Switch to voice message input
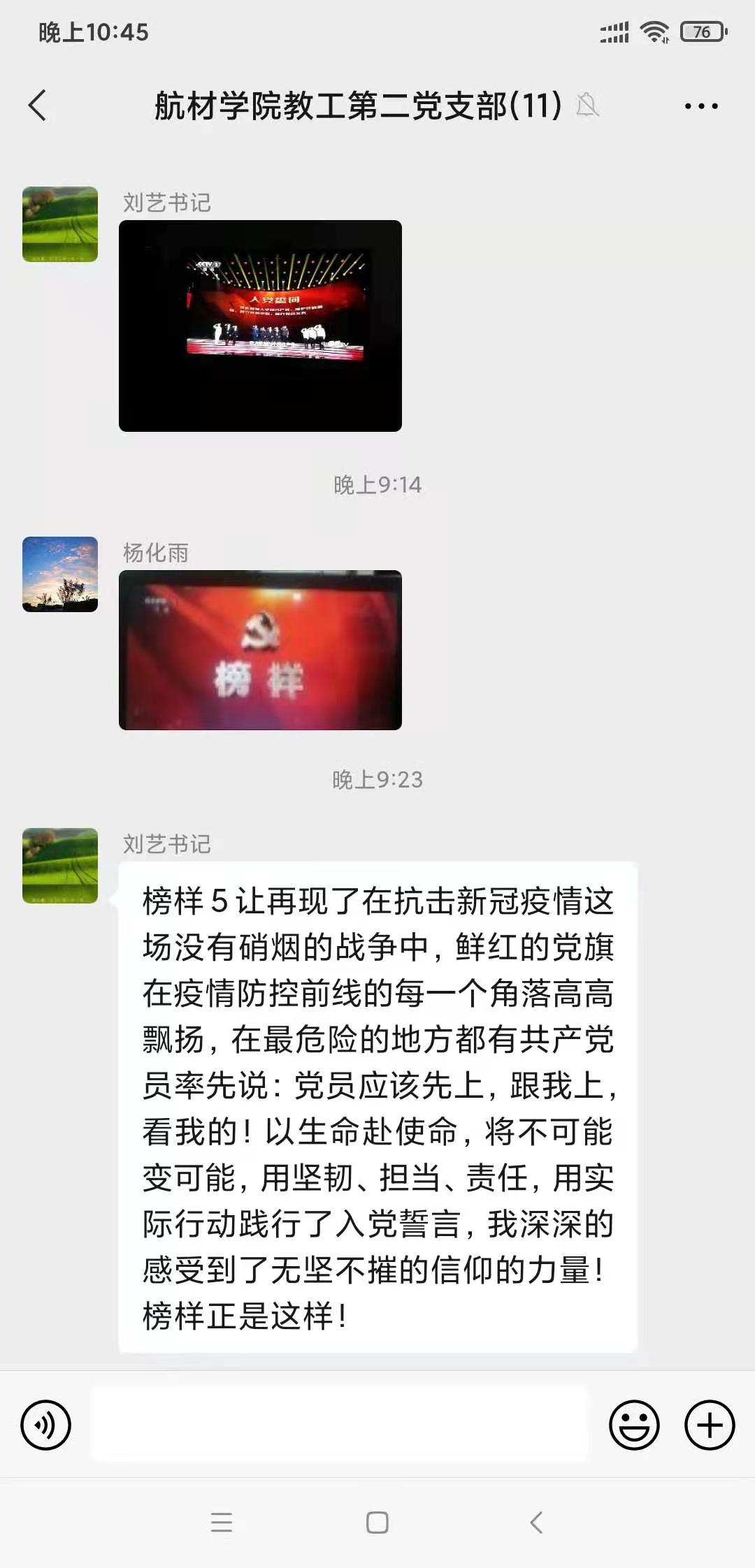 46,1425
